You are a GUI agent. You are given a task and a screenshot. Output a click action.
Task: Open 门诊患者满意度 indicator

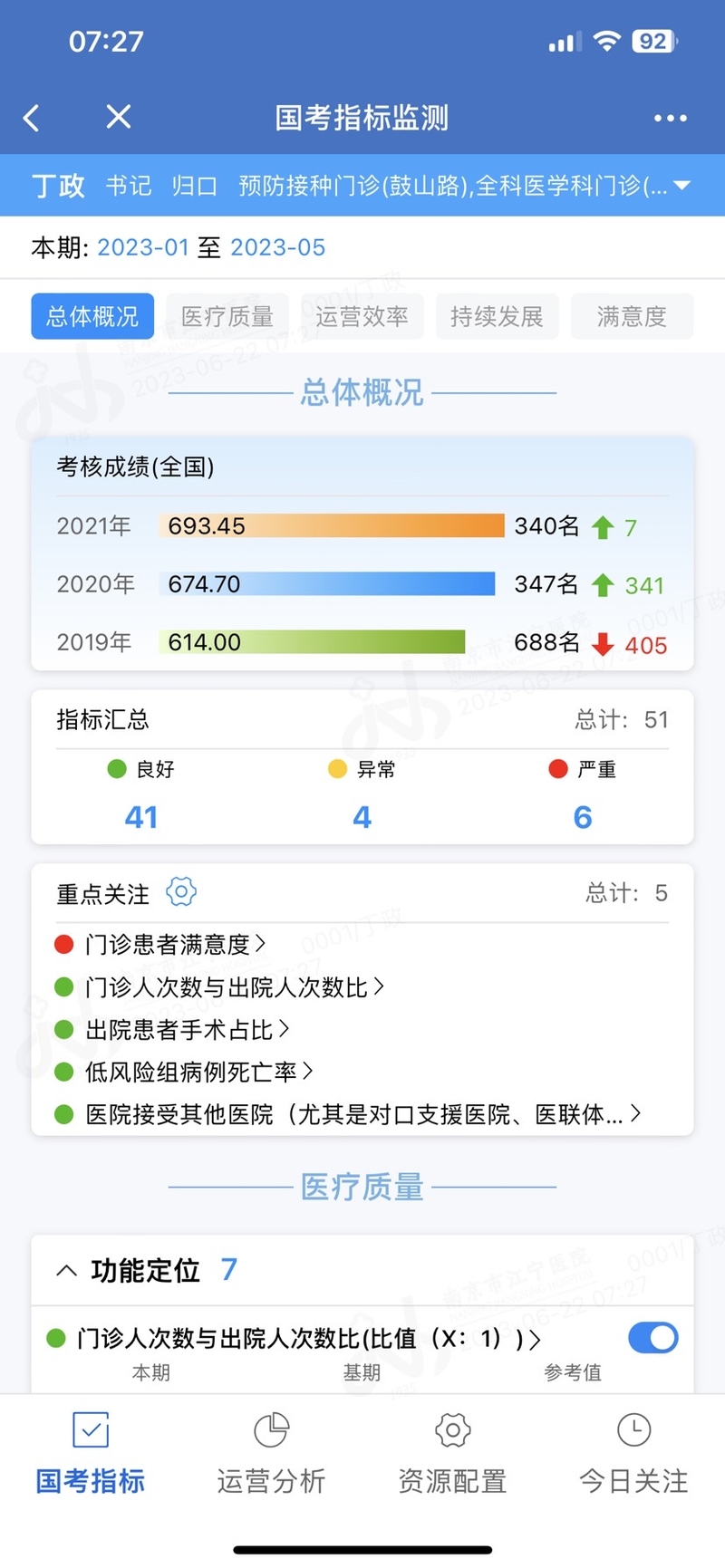[x=175, y=945]
